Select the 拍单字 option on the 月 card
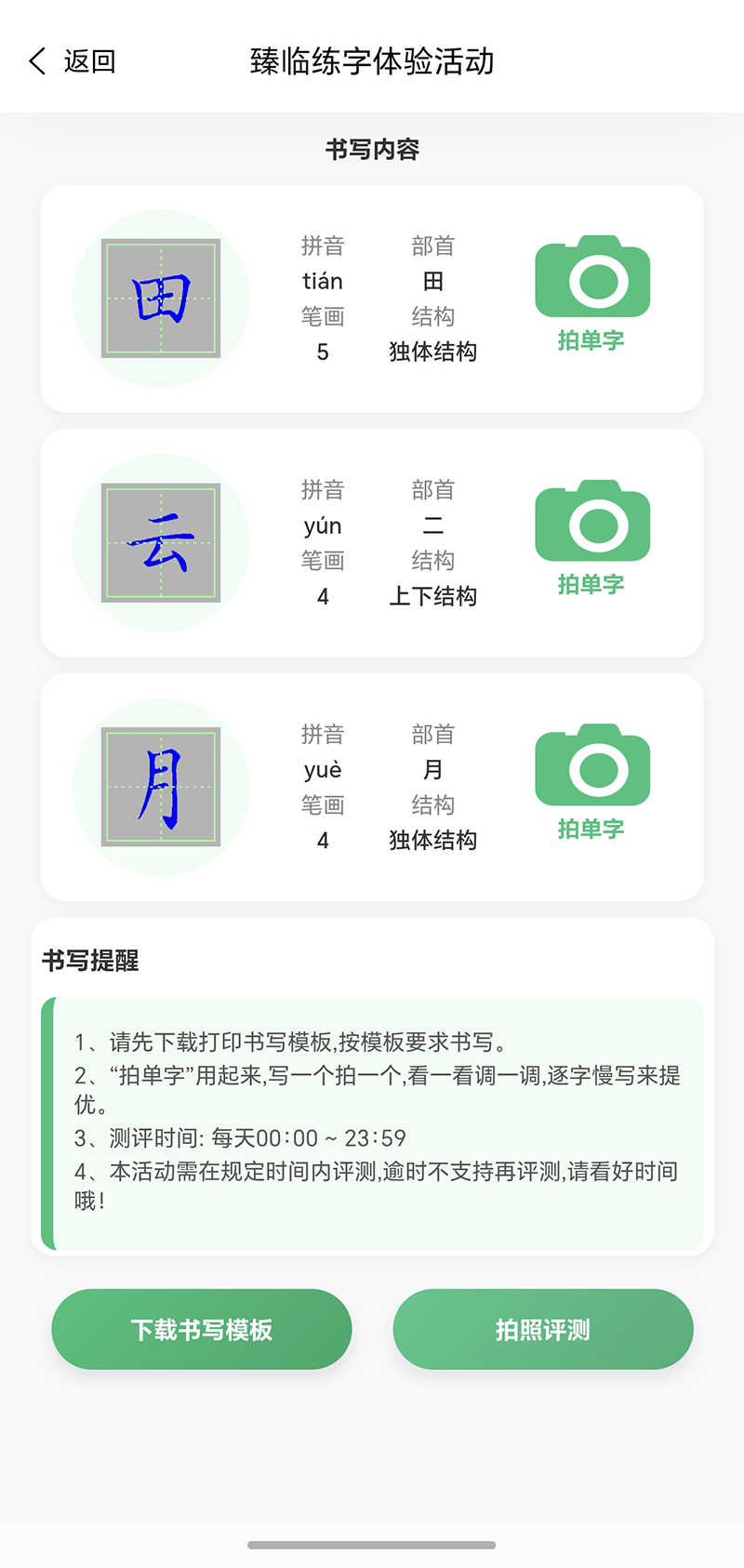Screen dimensions: 744x1568 click(590, 830)
